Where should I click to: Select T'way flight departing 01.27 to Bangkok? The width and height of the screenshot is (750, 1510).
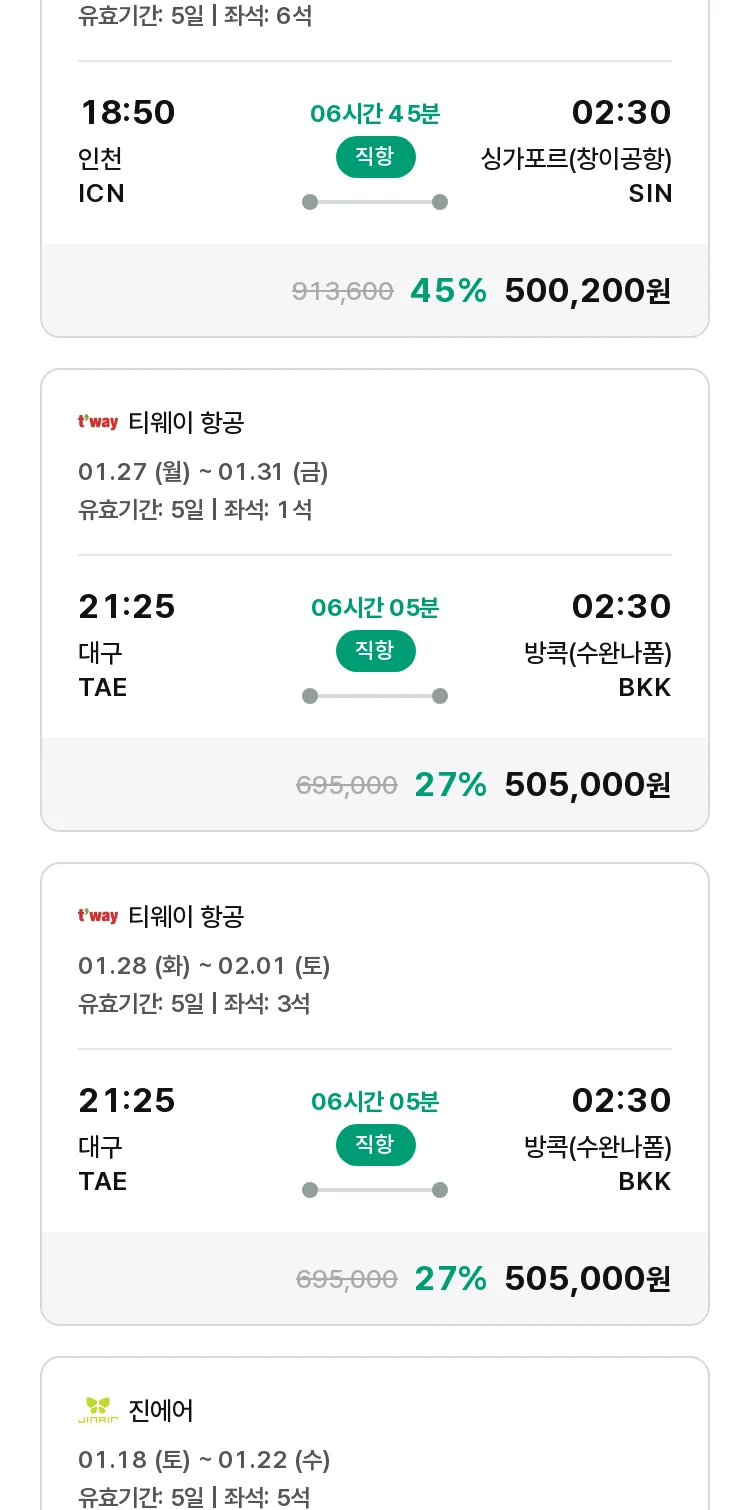point(375,600)
